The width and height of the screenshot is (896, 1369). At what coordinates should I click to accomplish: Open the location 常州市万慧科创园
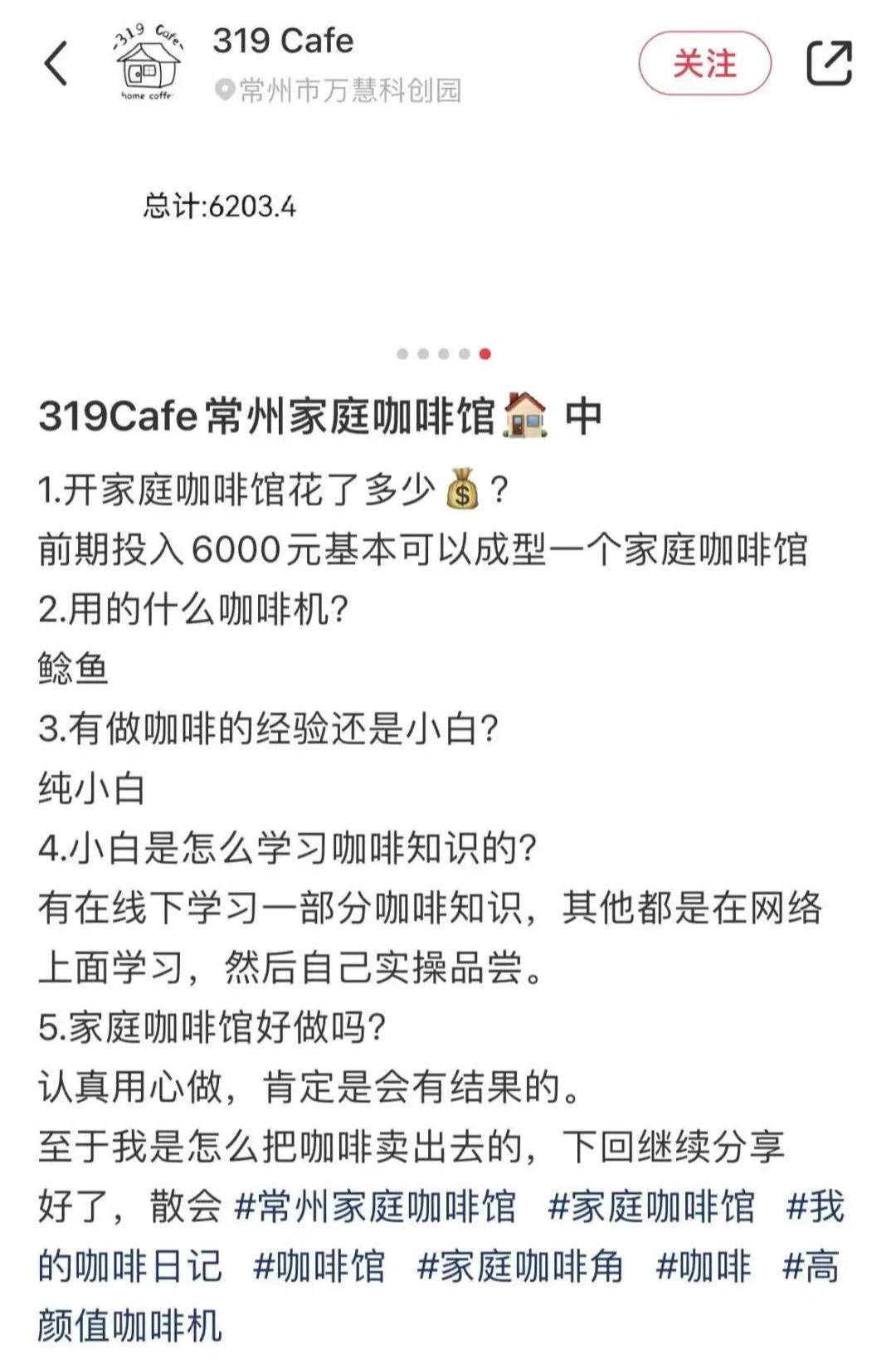(338, 90)
